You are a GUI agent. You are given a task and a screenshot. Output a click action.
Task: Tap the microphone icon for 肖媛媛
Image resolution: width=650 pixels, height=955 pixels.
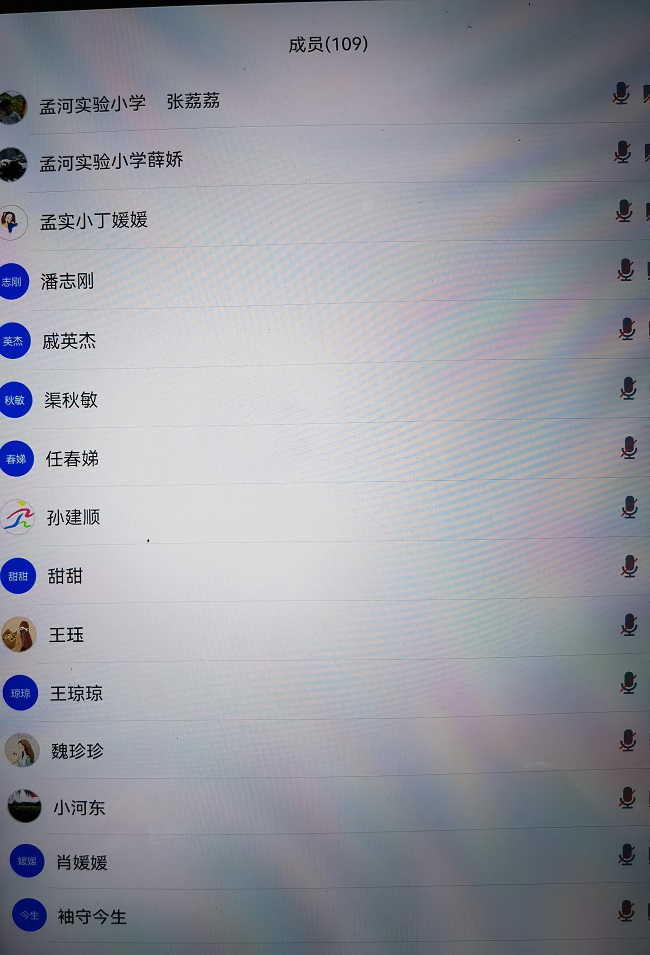pos(627,854)
